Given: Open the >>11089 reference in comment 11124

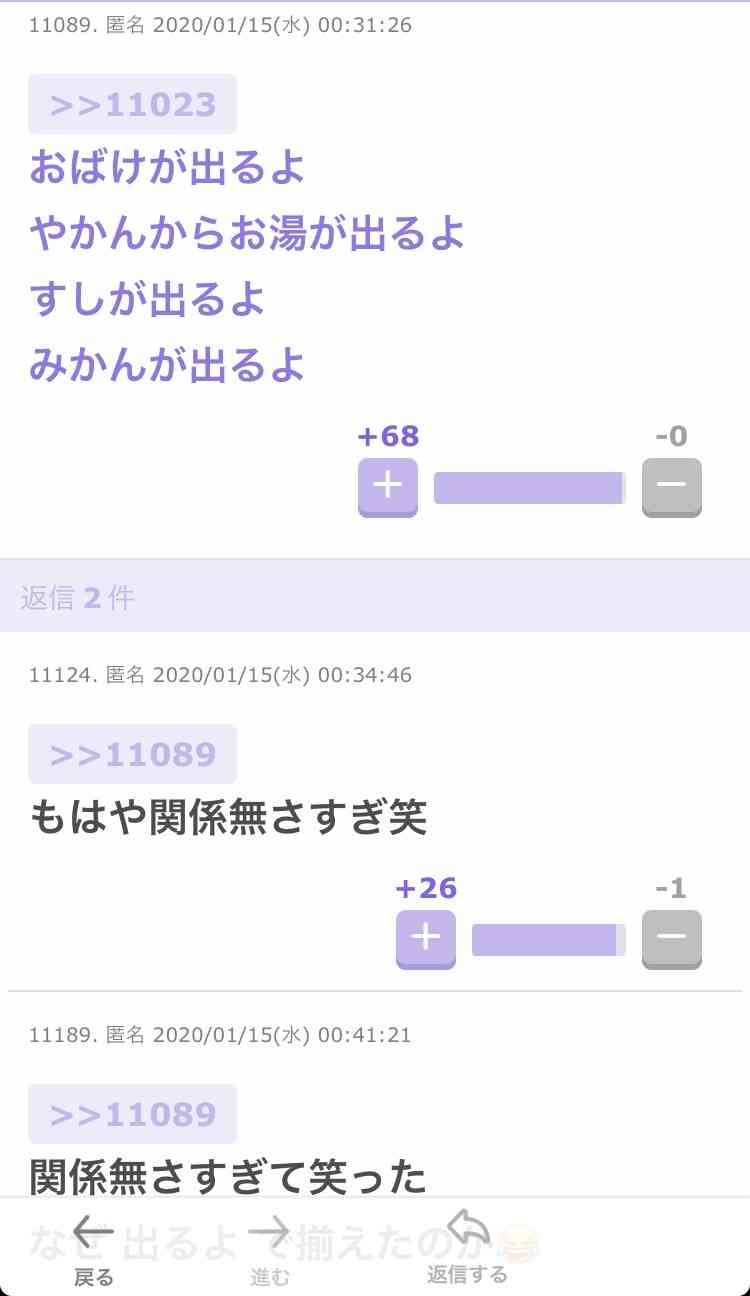Looking at the screenshot, I should point(133,754).
